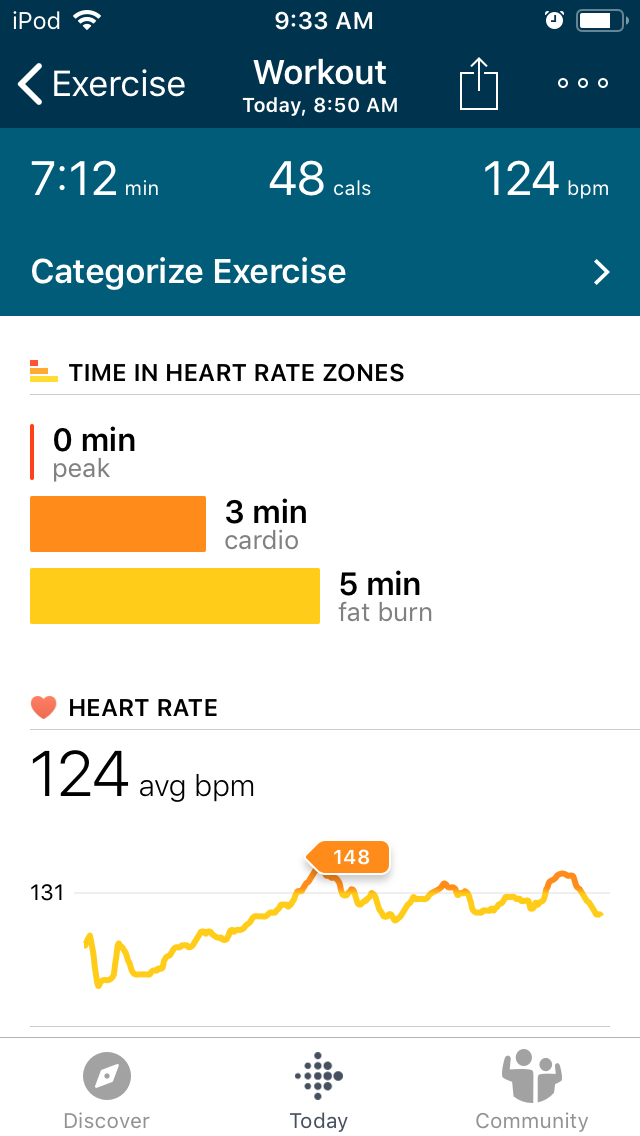Switch to the Discover tab
This screenshot has height=1136, width=640.
(107, 1089)
